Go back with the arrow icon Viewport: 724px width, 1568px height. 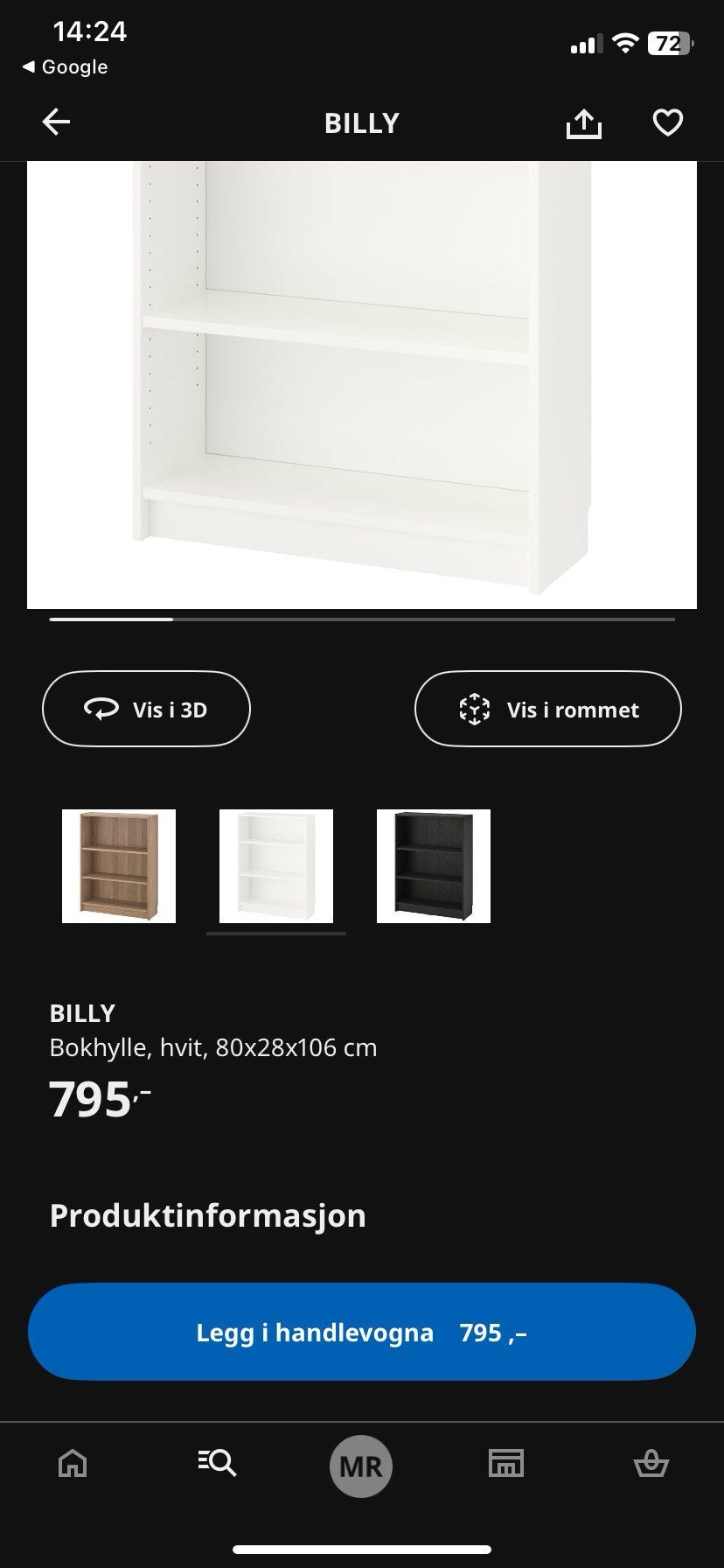click(56, 122)
